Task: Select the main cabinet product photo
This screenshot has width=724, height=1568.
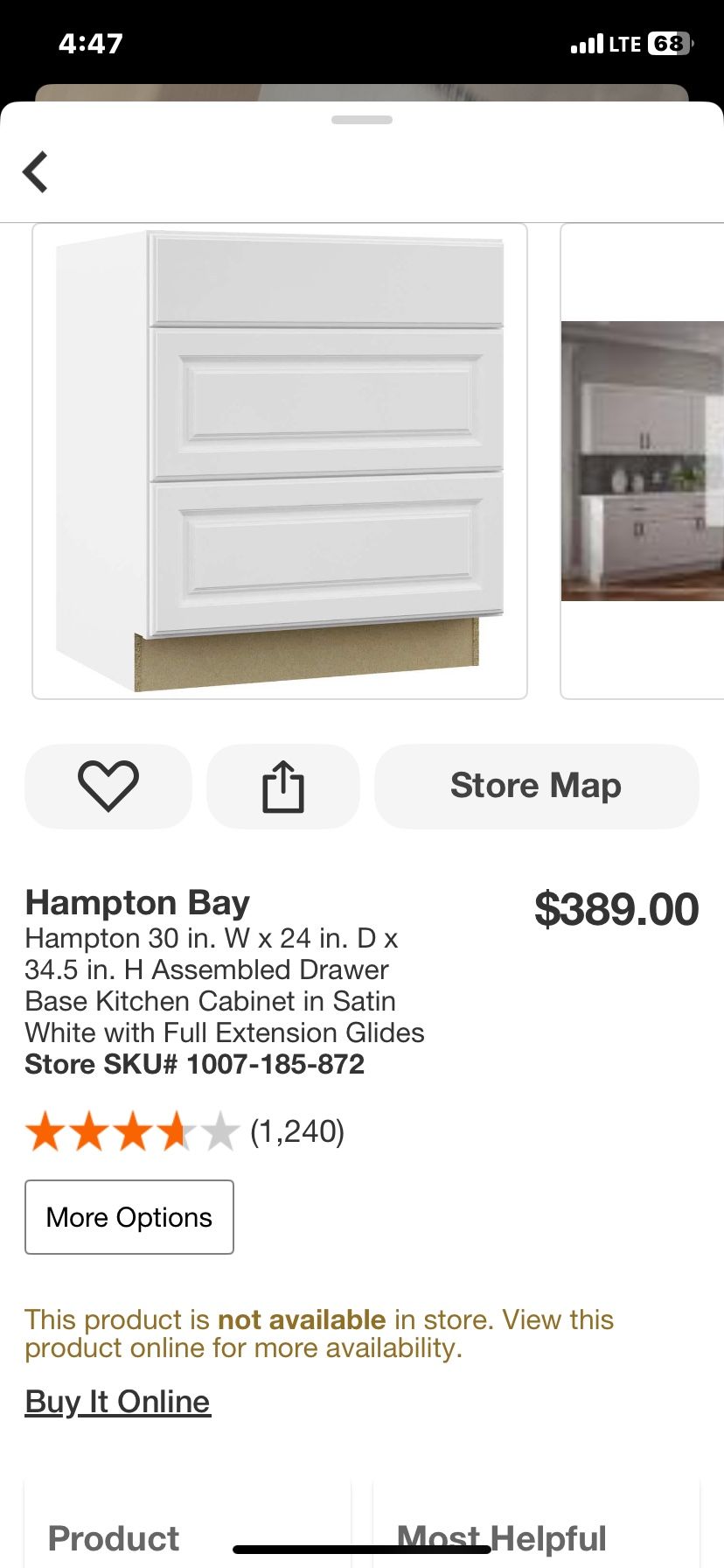Action: tap(280, 459)
